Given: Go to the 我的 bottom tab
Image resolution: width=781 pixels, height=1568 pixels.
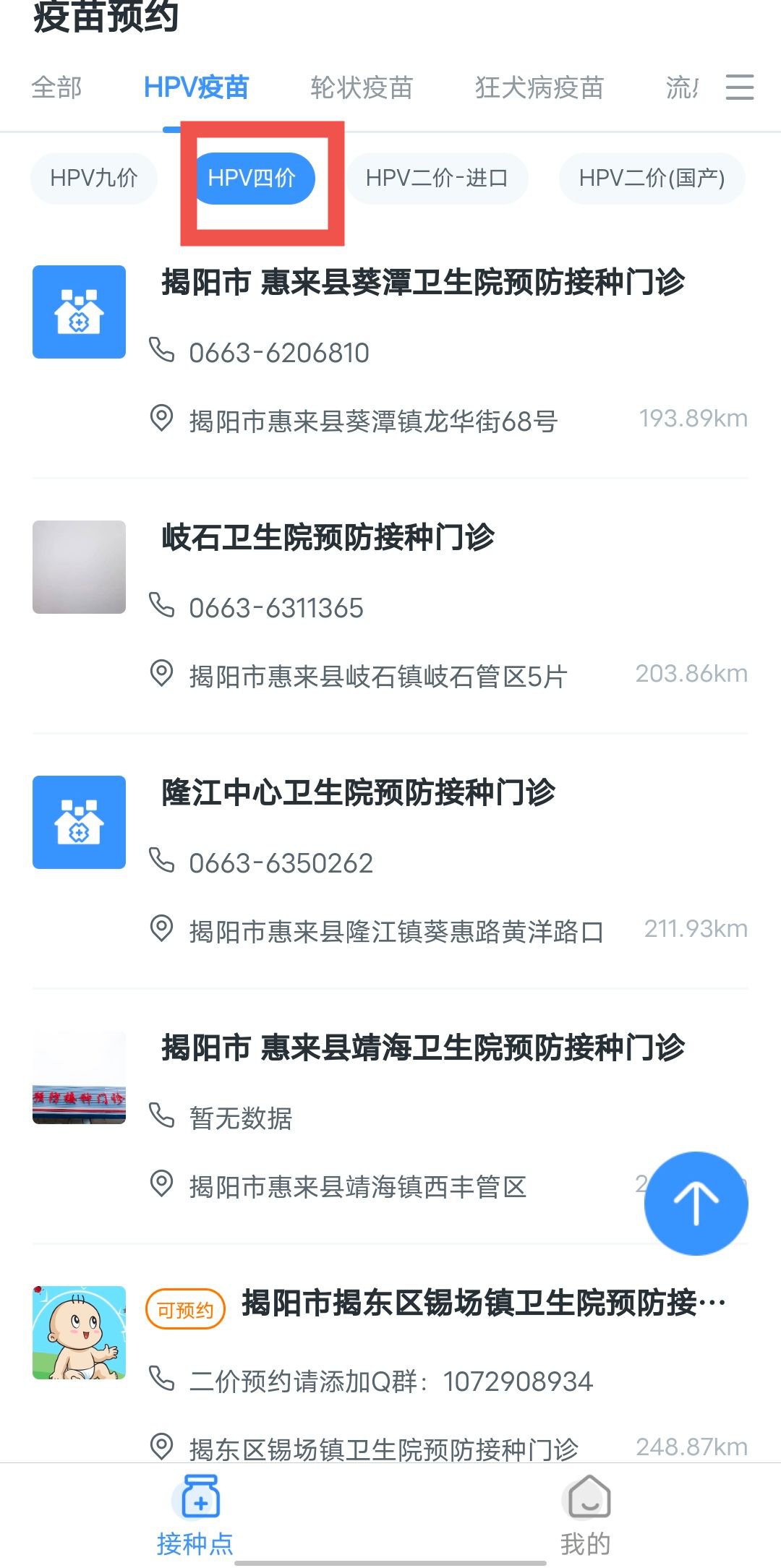Looking at the screenshot, I should click(586, 1515).
